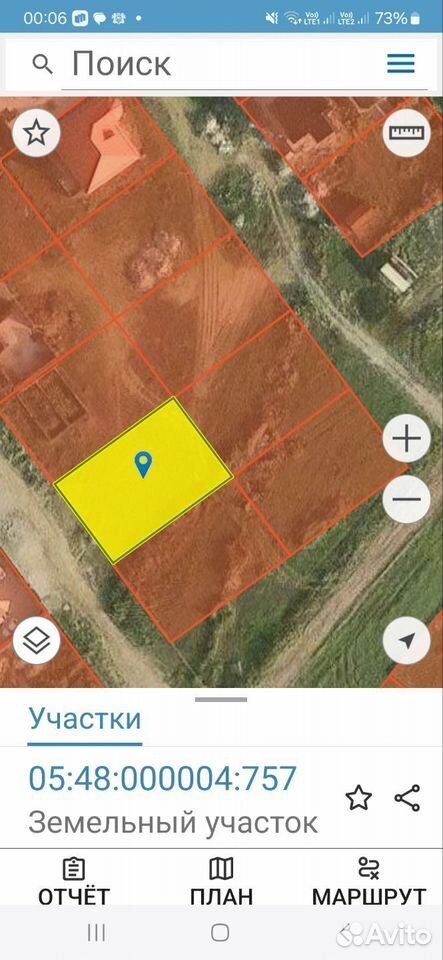
Task: Open system recent apps
Action: 97,932
